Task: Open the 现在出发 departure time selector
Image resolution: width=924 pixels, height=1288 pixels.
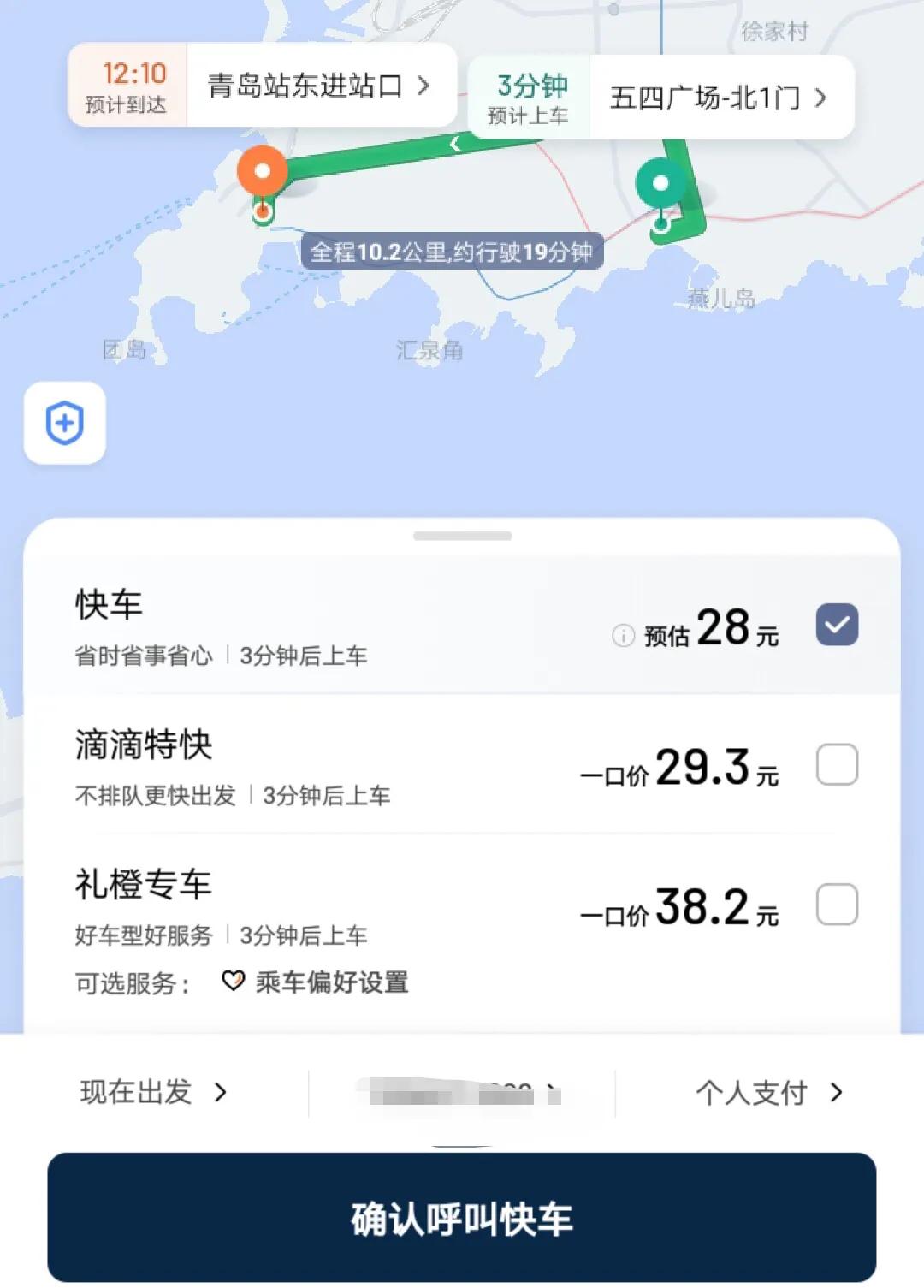Action: (154, 1092)
